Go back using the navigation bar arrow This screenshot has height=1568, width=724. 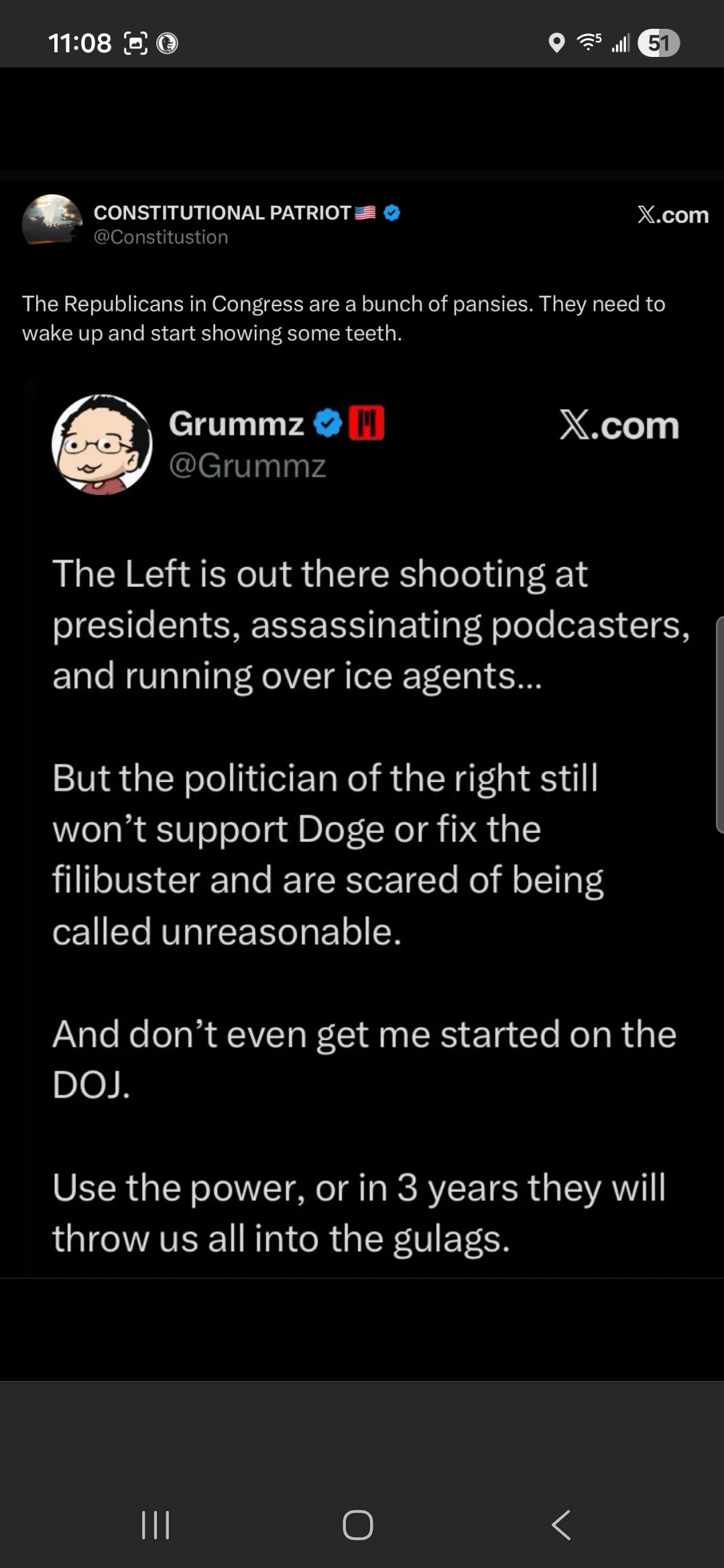click(561, 1526)
